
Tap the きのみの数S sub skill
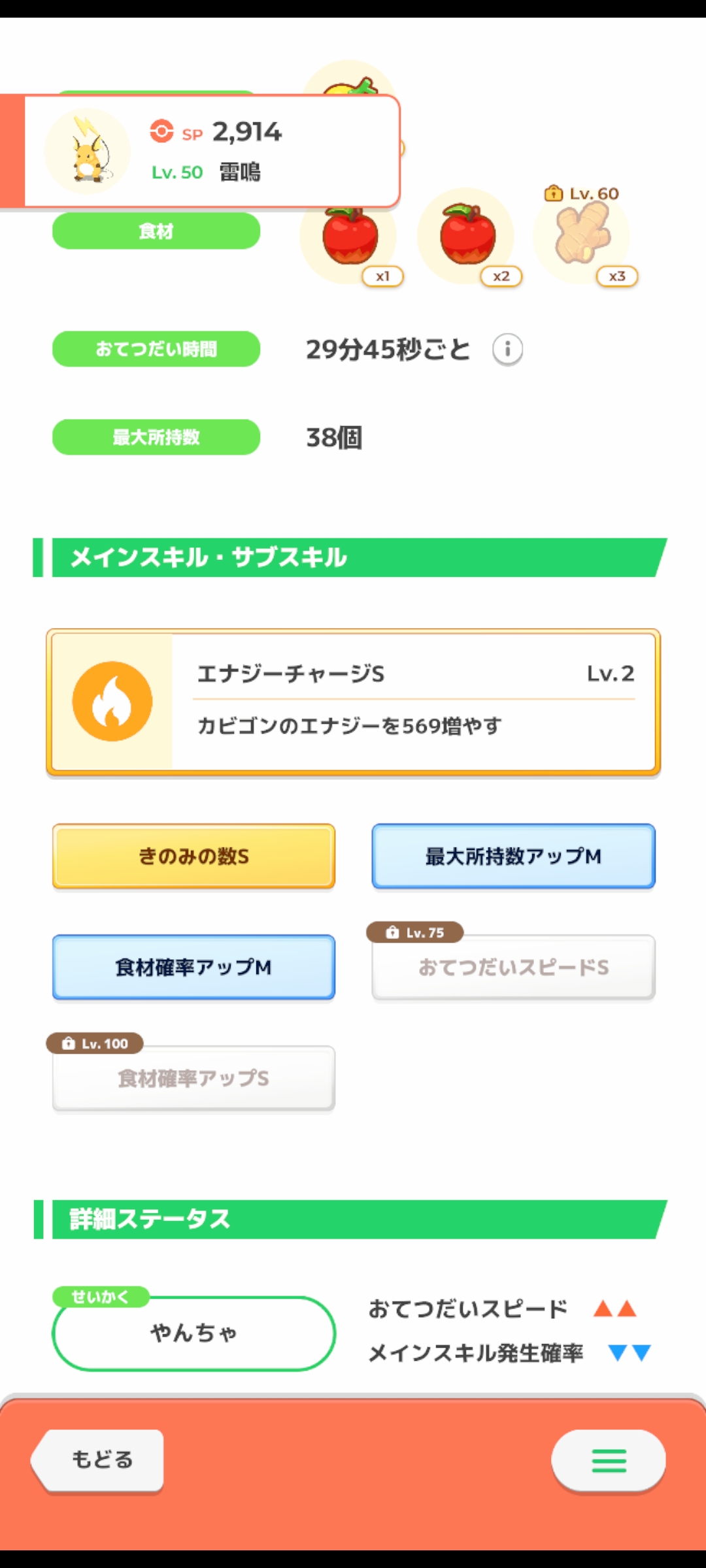193,856
